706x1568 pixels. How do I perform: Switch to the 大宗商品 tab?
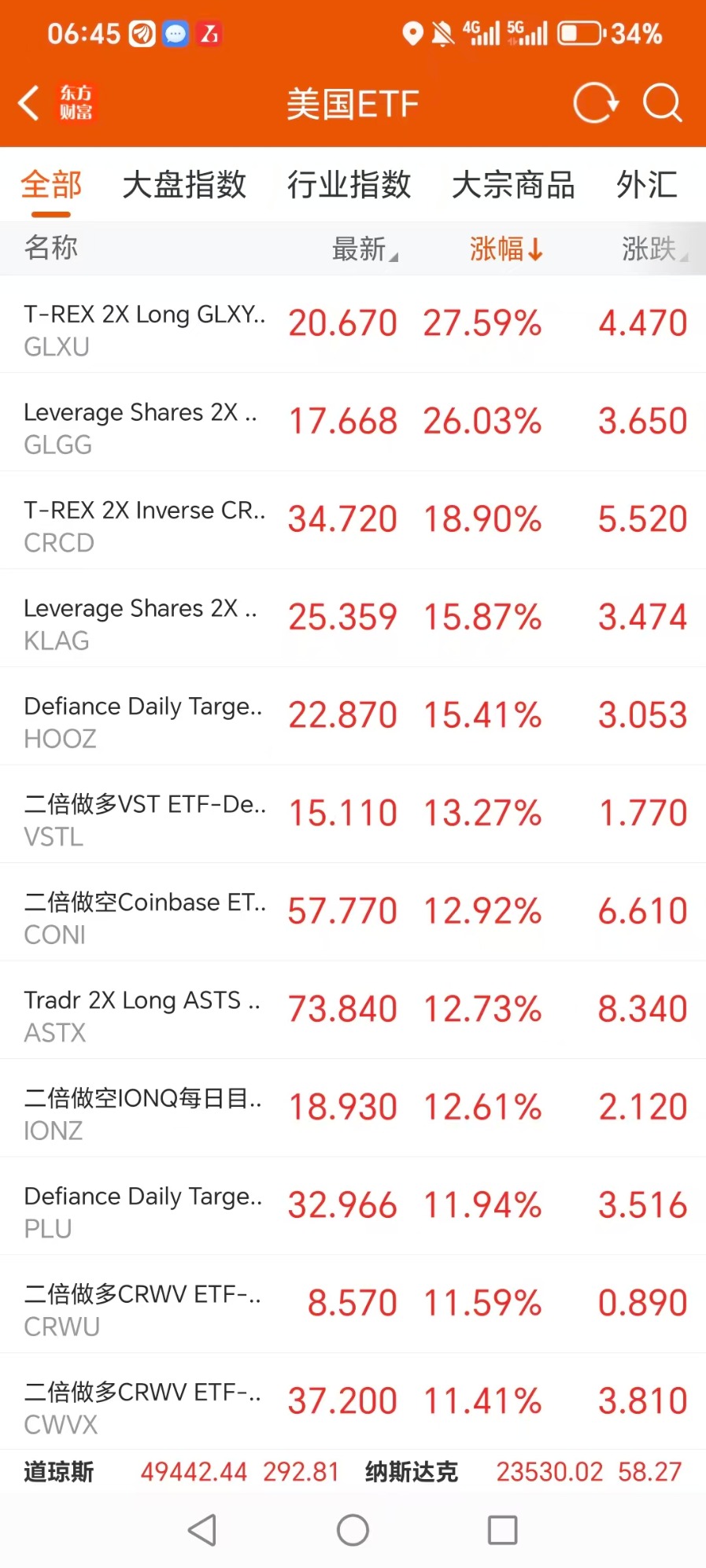(x=513, y=186)
